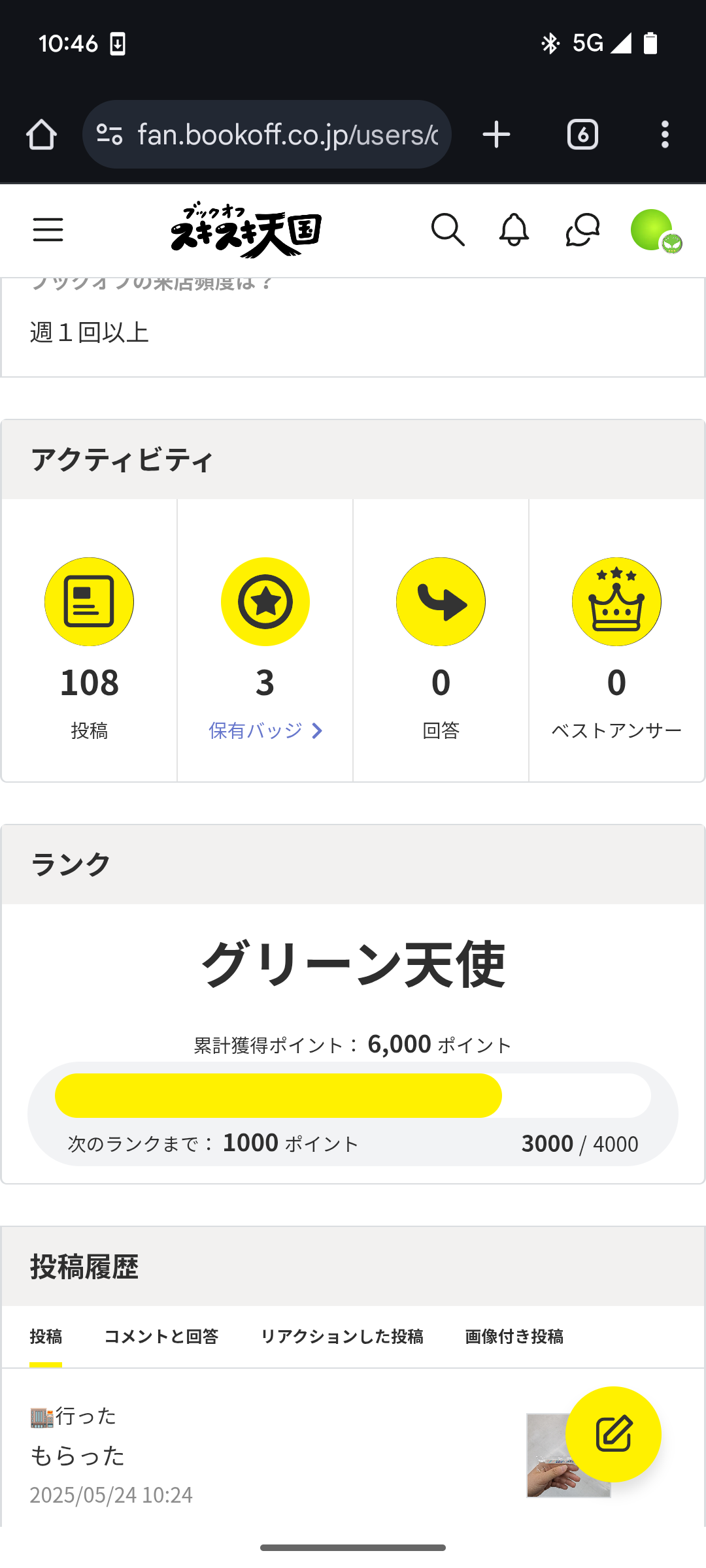The height and width of the screenshot is (1568, 706).
Task: Open a new browser tab
Action: point(496,135)
